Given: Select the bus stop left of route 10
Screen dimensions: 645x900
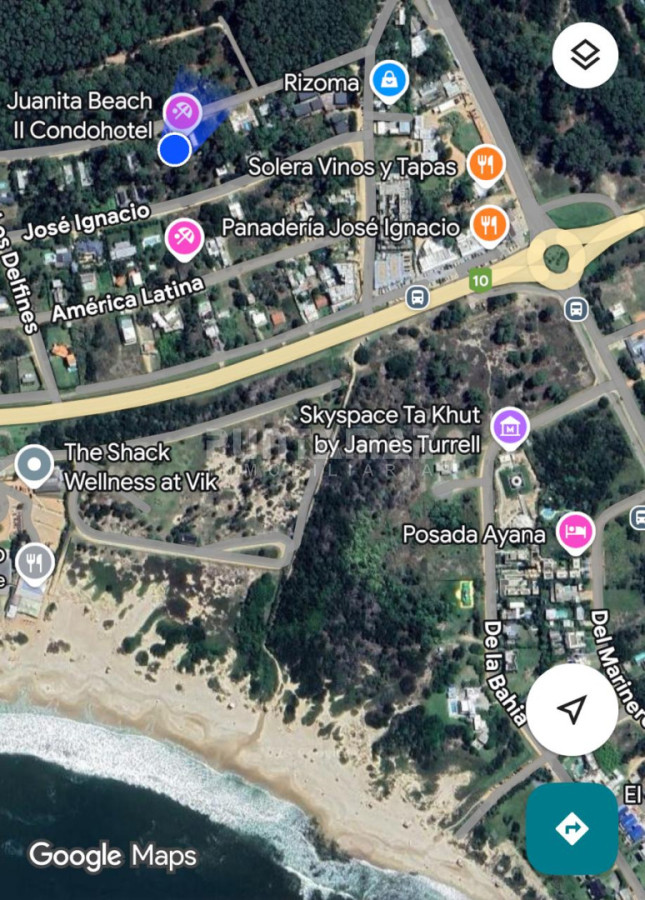Looking at the screenshot, I should point(417,297).
